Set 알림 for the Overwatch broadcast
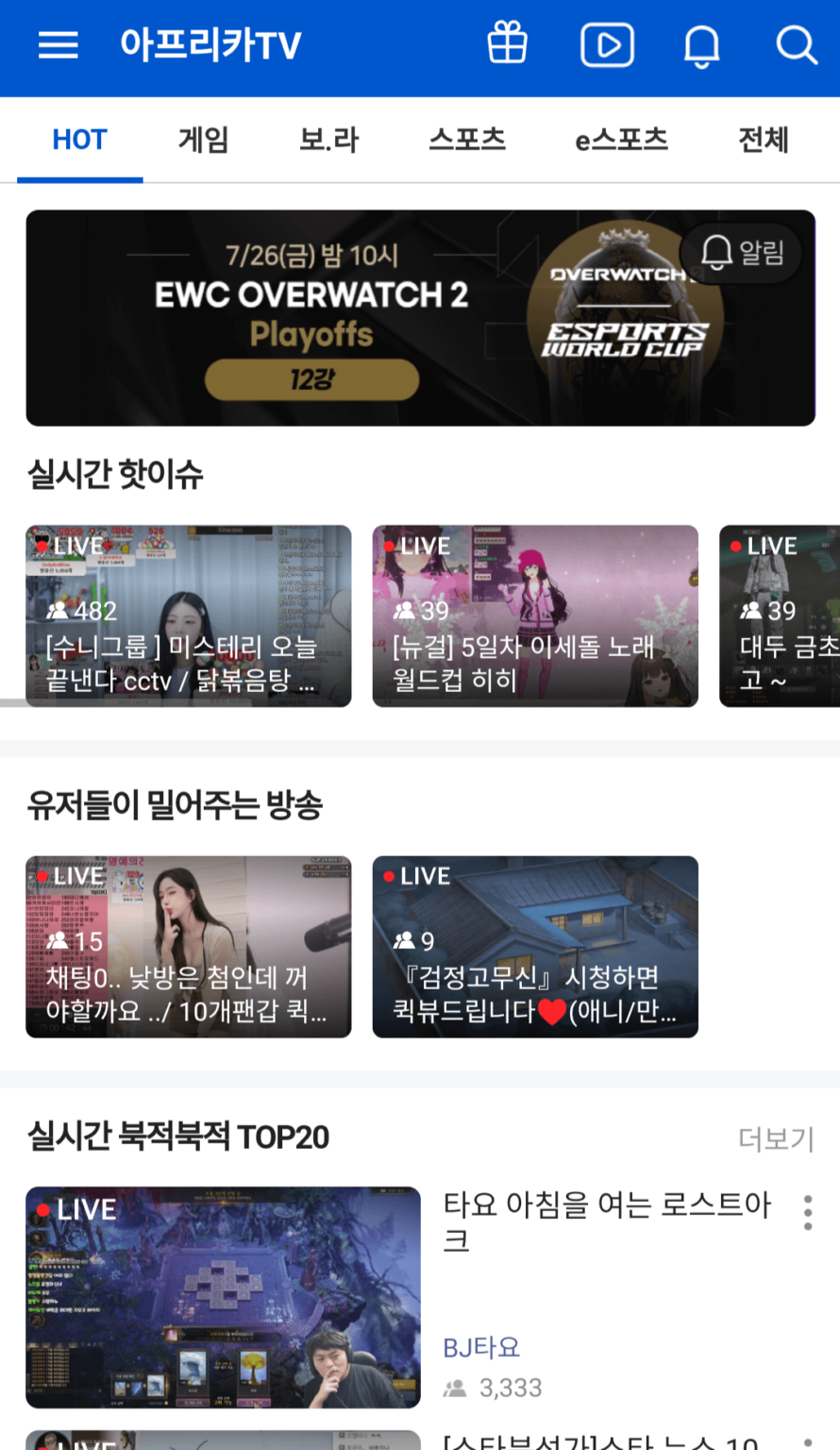 742,253
